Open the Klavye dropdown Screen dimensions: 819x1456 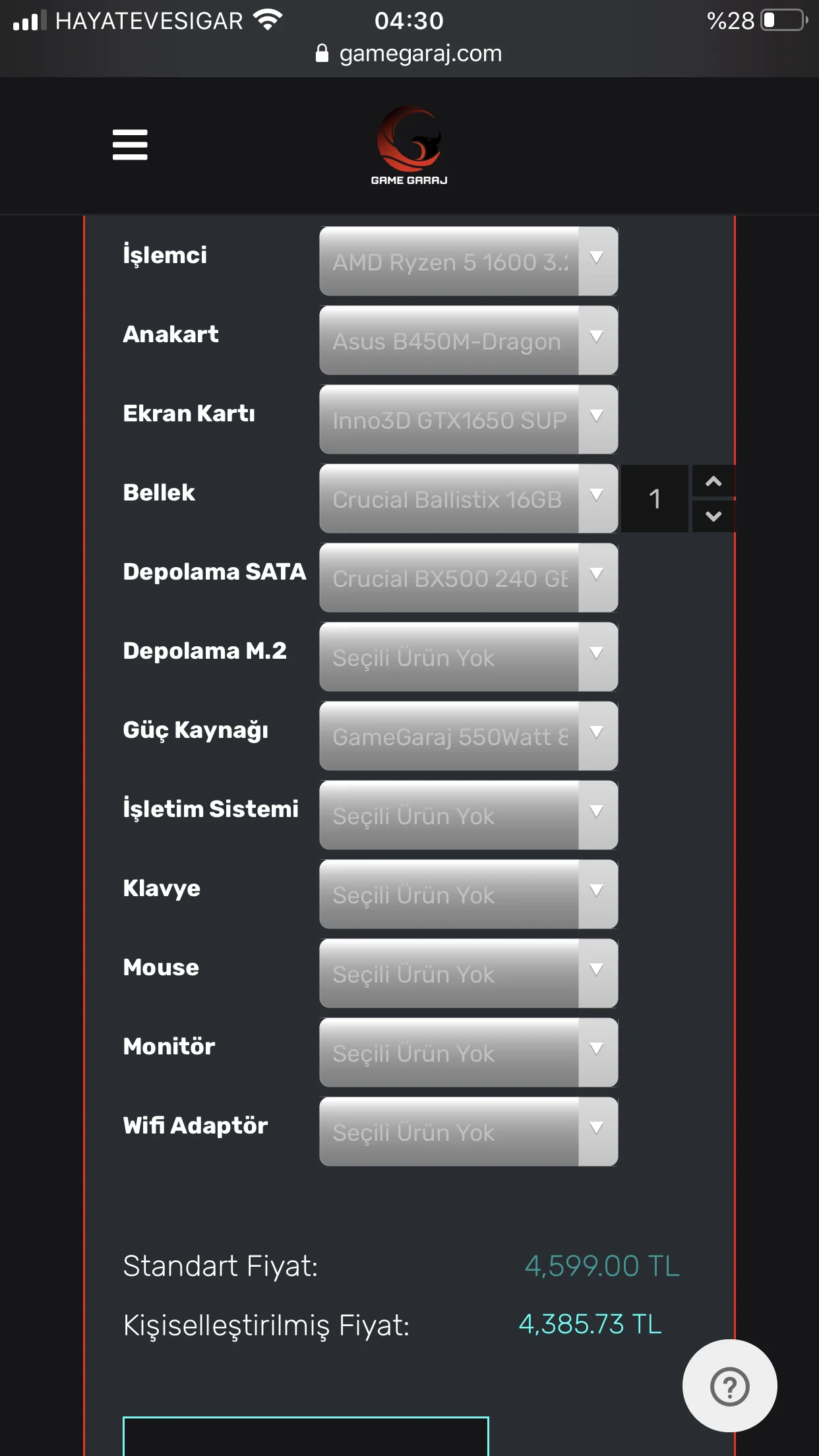coord(468,894)
